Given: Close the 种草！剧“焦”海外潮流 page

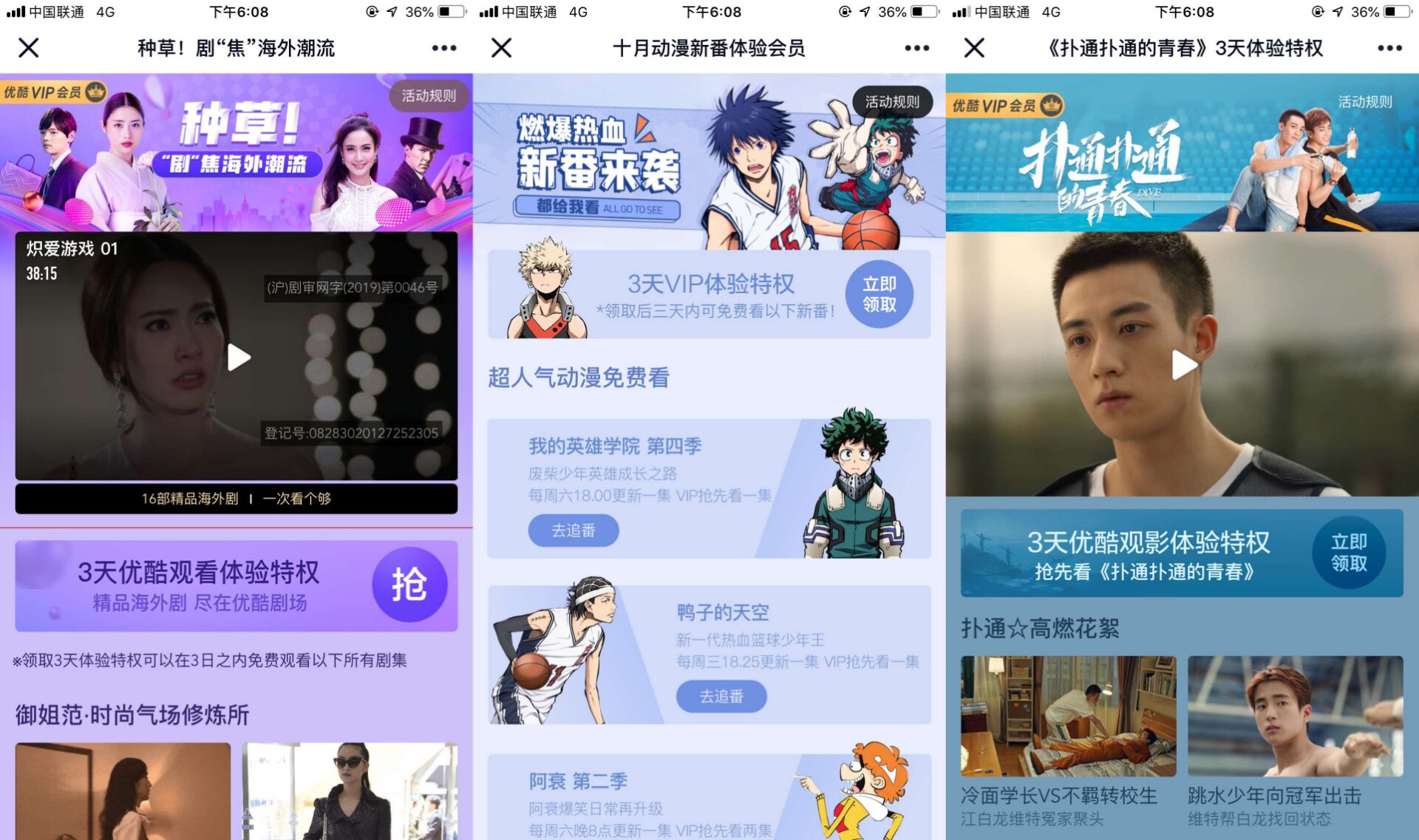Looking at the screenshot, I should click(x=29, y=48).
